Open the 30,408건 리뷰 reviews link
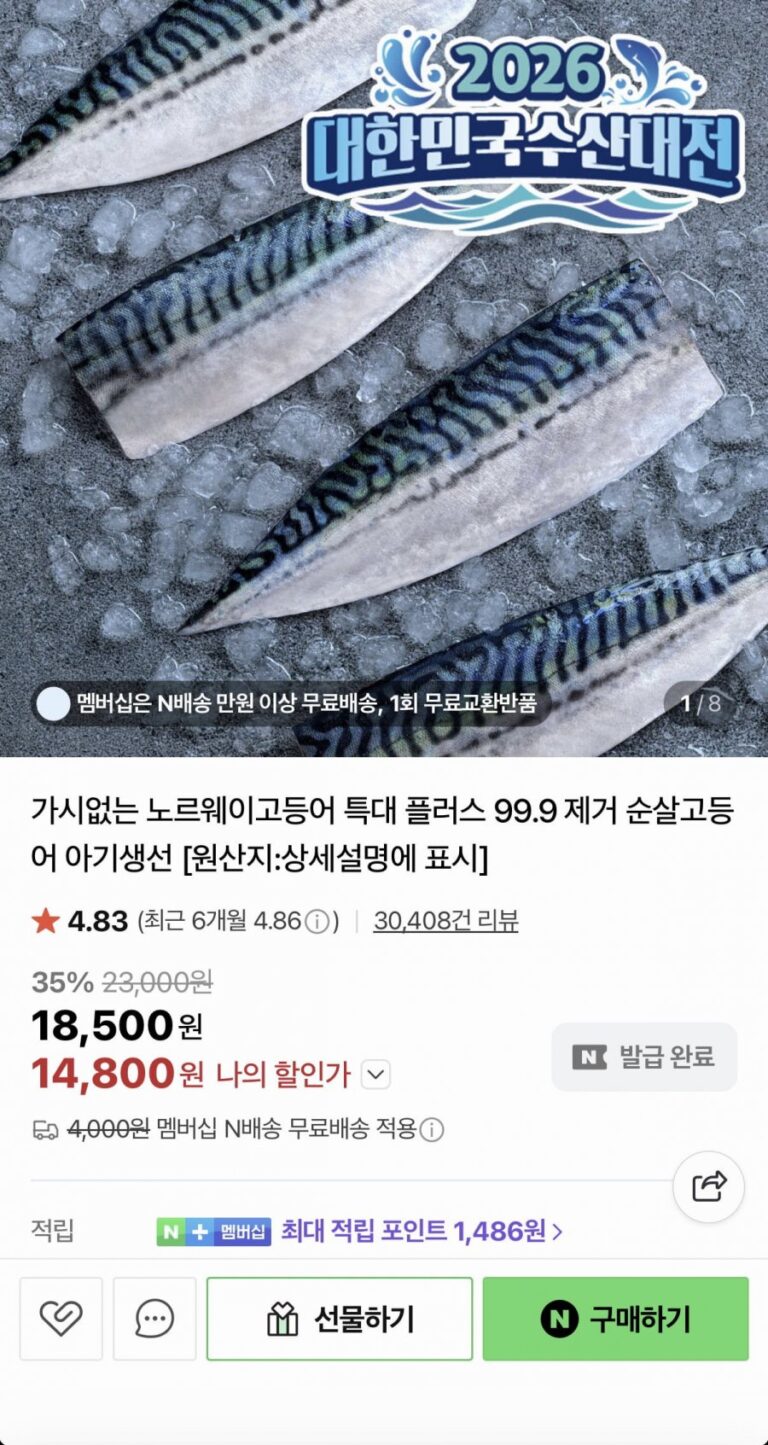Screen dimensions: 768x1445 tap(445, 921)
